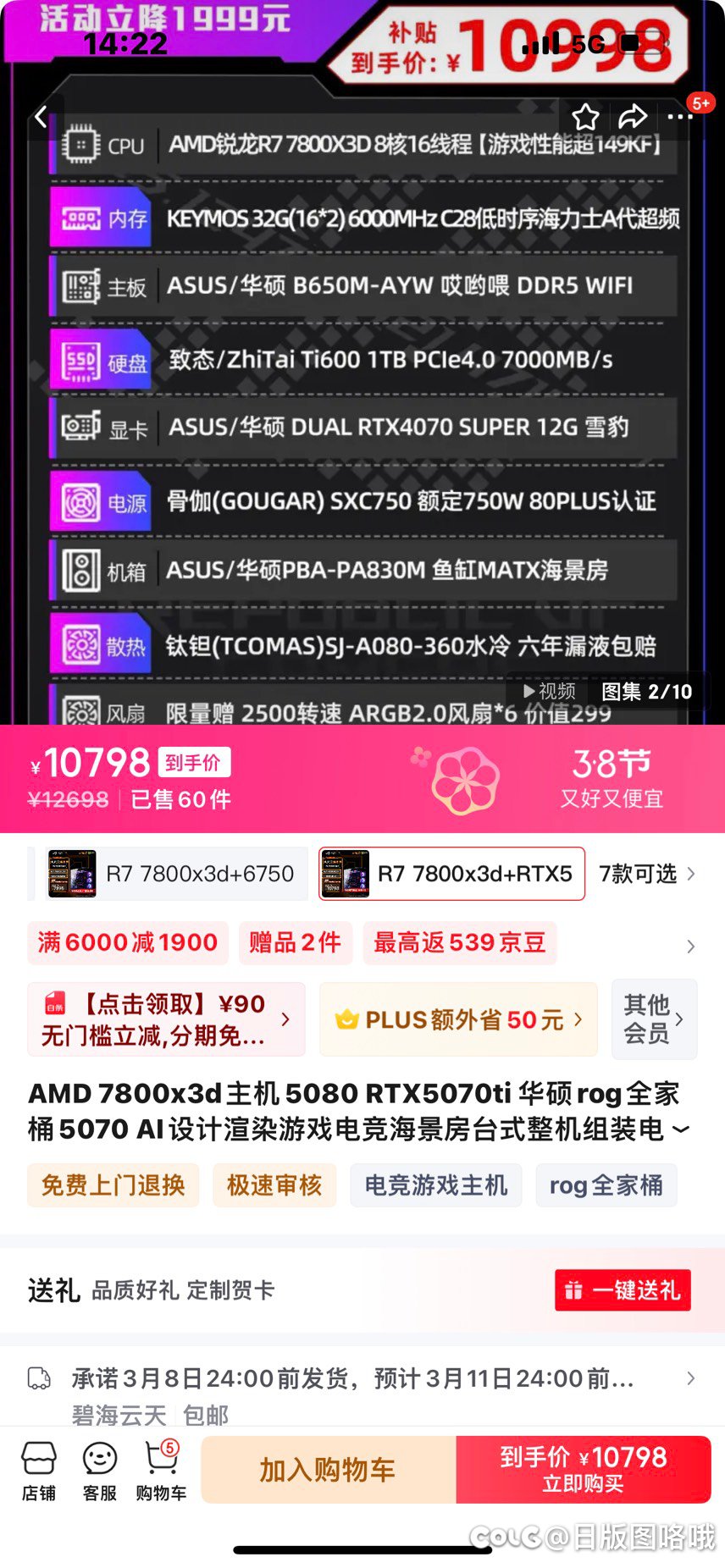The height and width of the screenshot is (1568, 725).
Task: Switch to the 视频 video tab
Action: click(551, 691)
